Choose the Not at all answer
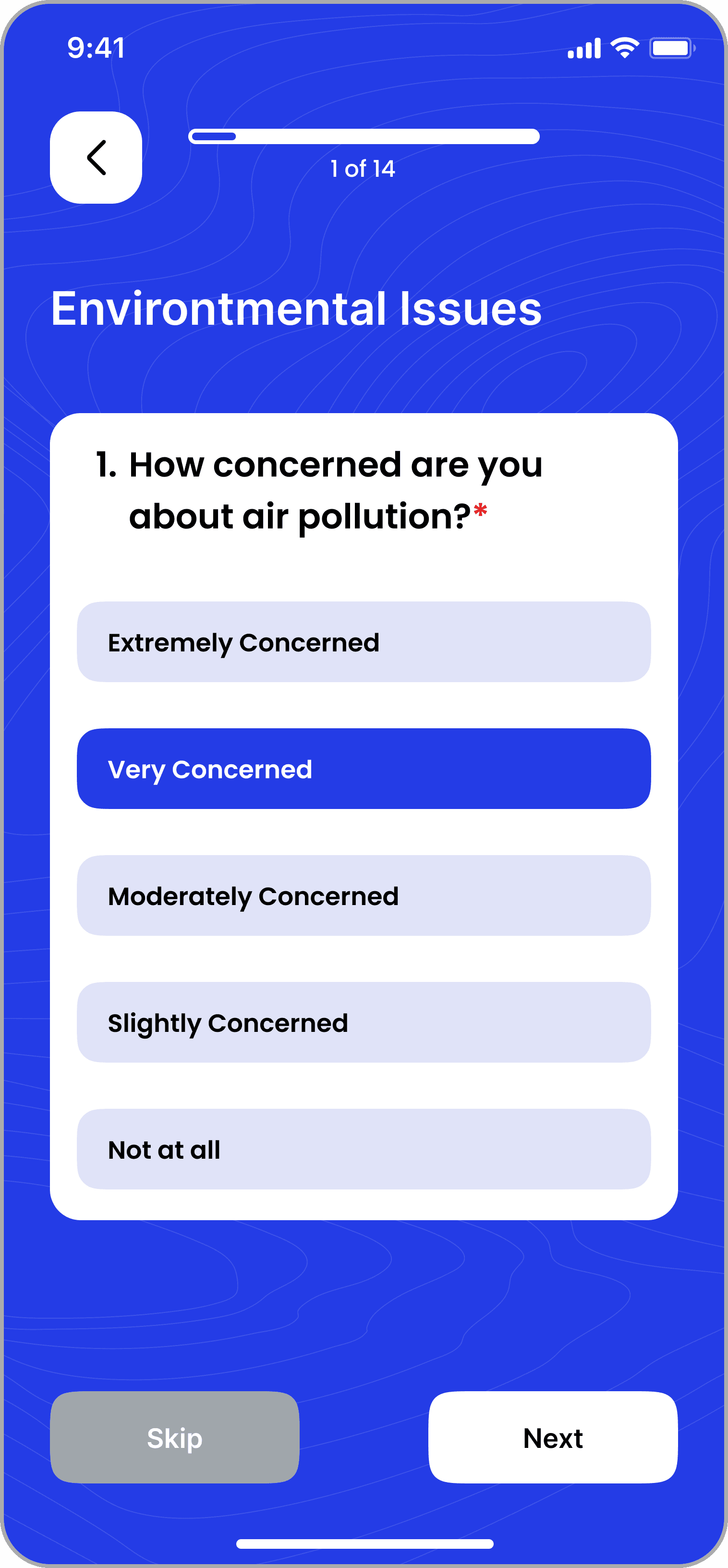Image resolution: width=728 pixels, height=1568 pixels. pos(364,1149)
